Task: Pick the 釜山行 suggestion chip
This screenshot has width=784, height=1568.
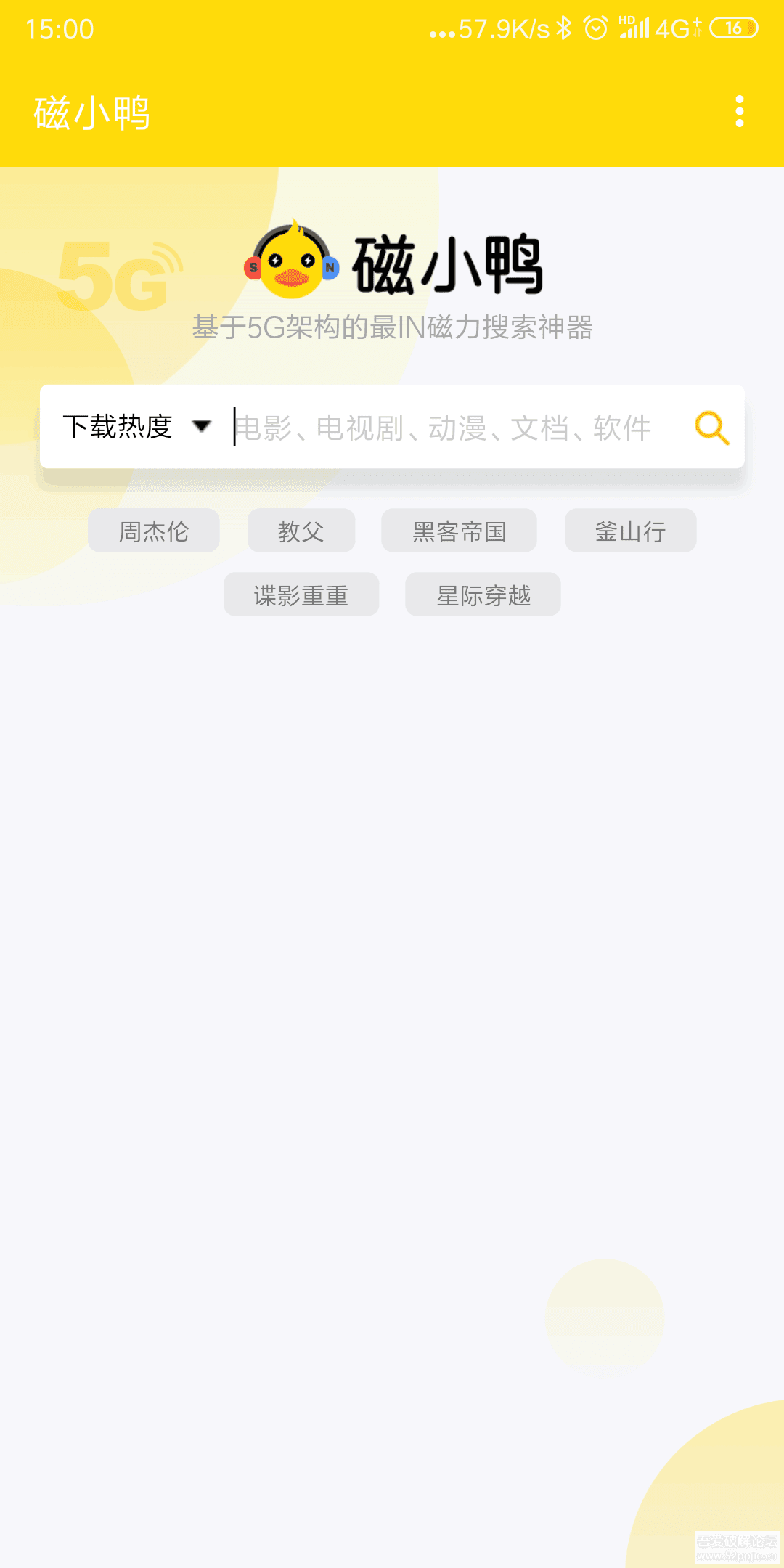Action: click(631, 531)
